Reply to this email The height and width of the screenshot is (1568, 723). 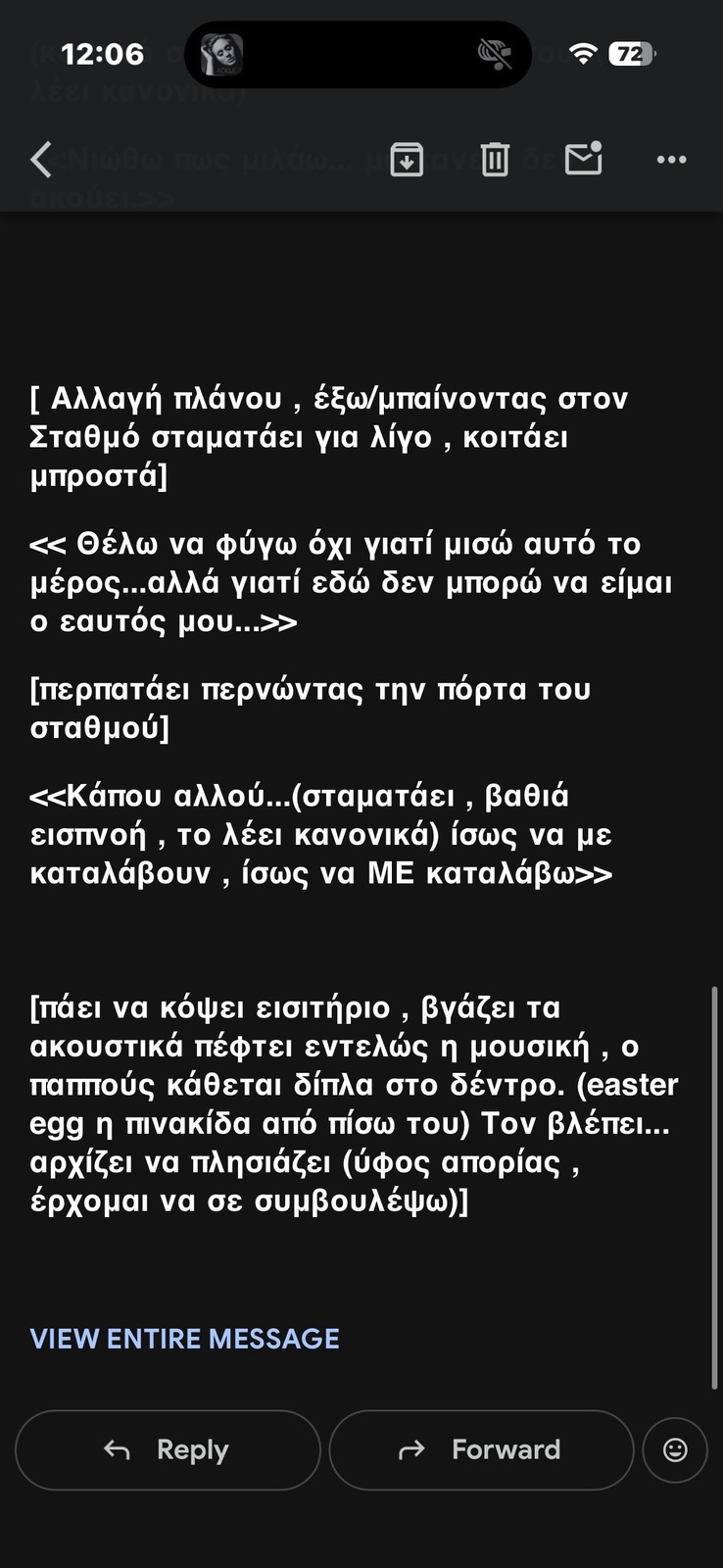pos(168,1449)
